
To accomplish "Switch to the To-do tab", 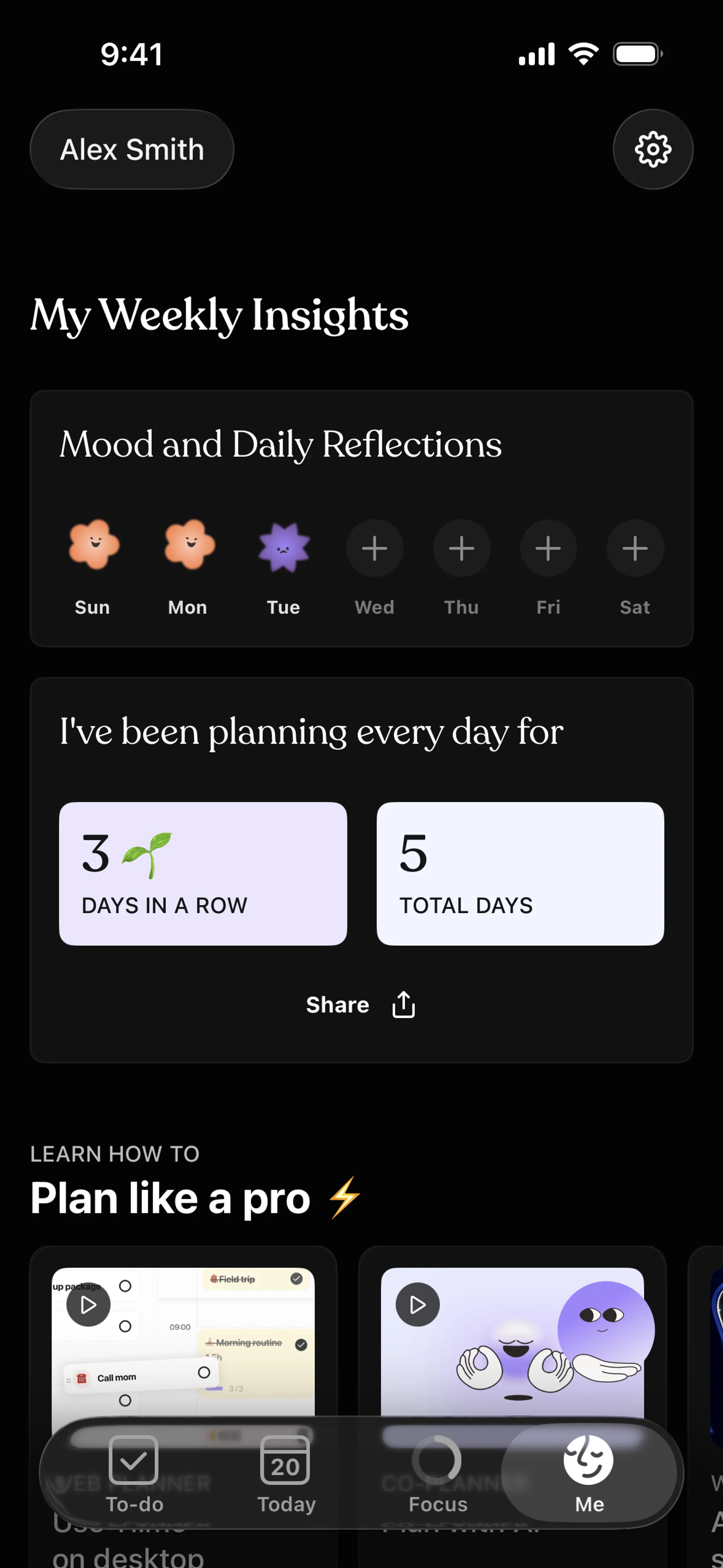I will click(x=134, y=1474).
